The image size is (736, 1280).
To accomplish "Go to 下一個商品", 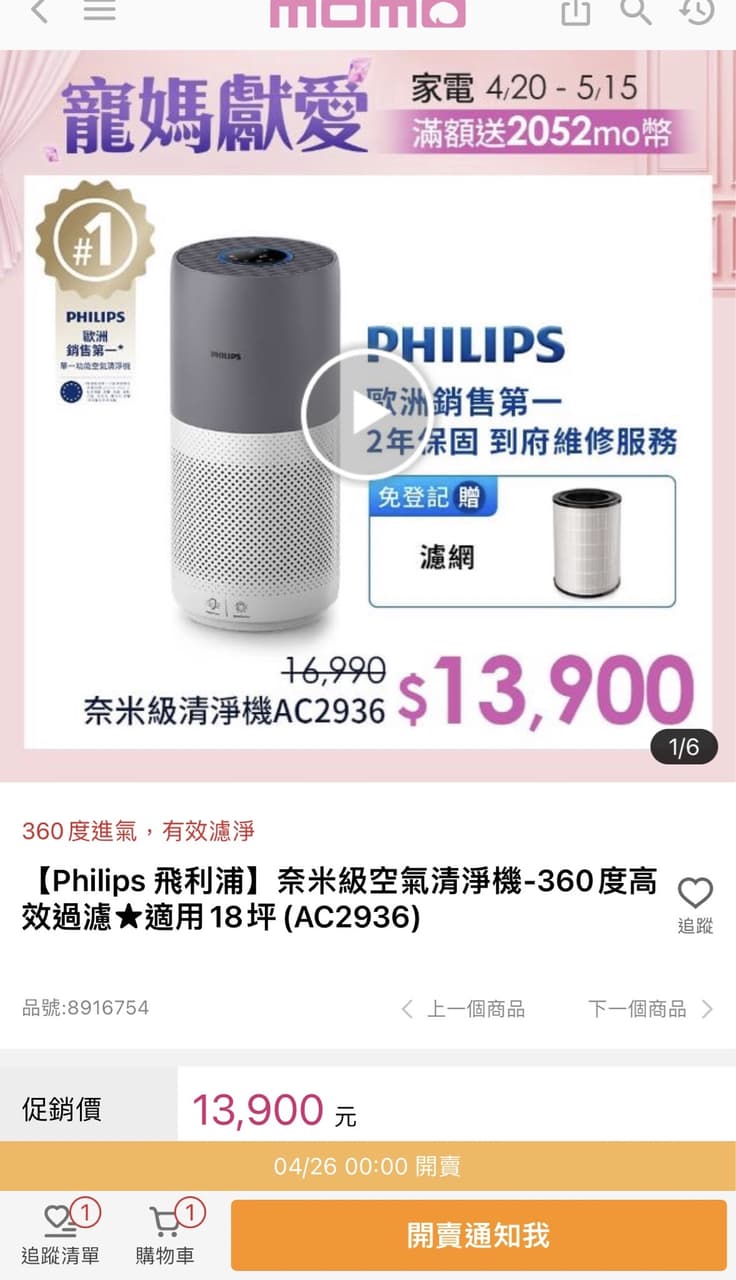I will click(651, 1008).
